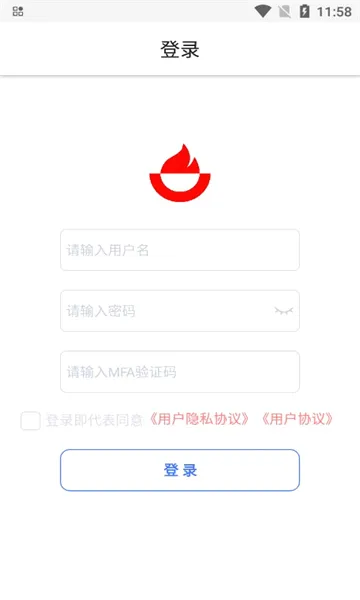
Task: Focus the username input field
Action: pyautogui.click(x=180, y=250)
